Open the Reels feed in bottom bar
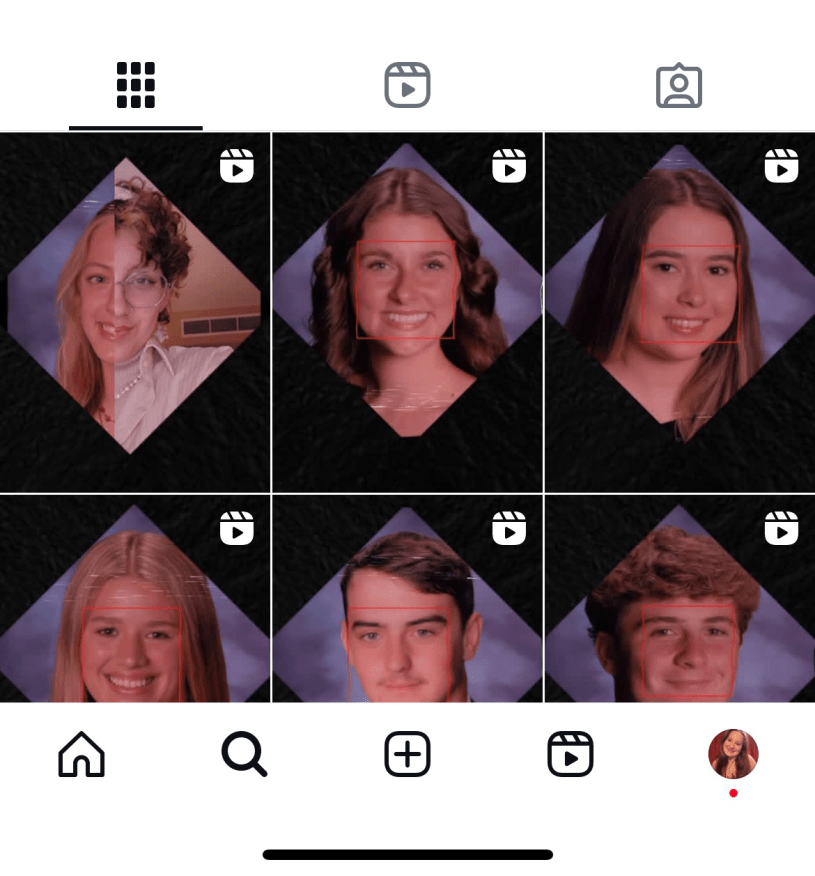 pos(570,754)
